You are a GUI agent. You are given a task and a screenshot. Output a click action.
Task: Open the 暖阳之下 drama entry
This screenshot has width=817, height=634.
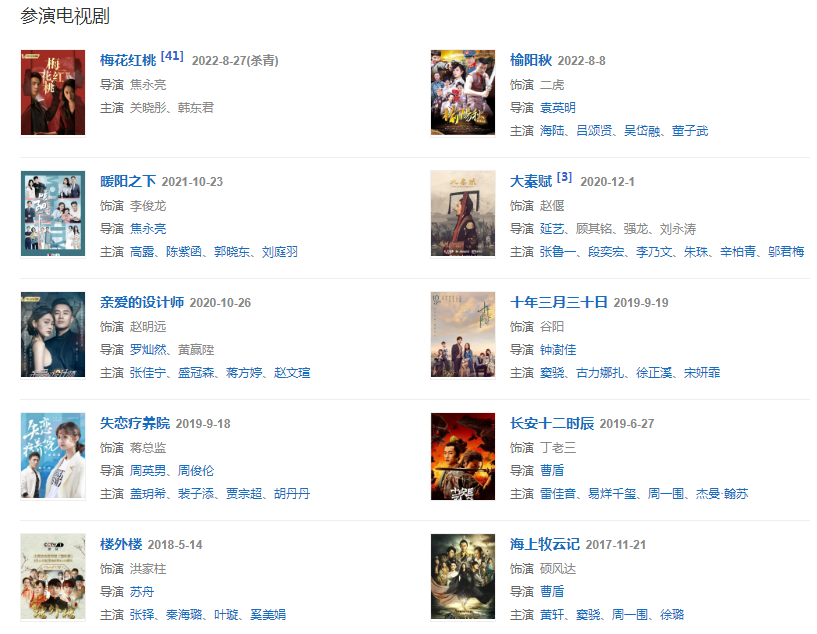click(128, 181)
